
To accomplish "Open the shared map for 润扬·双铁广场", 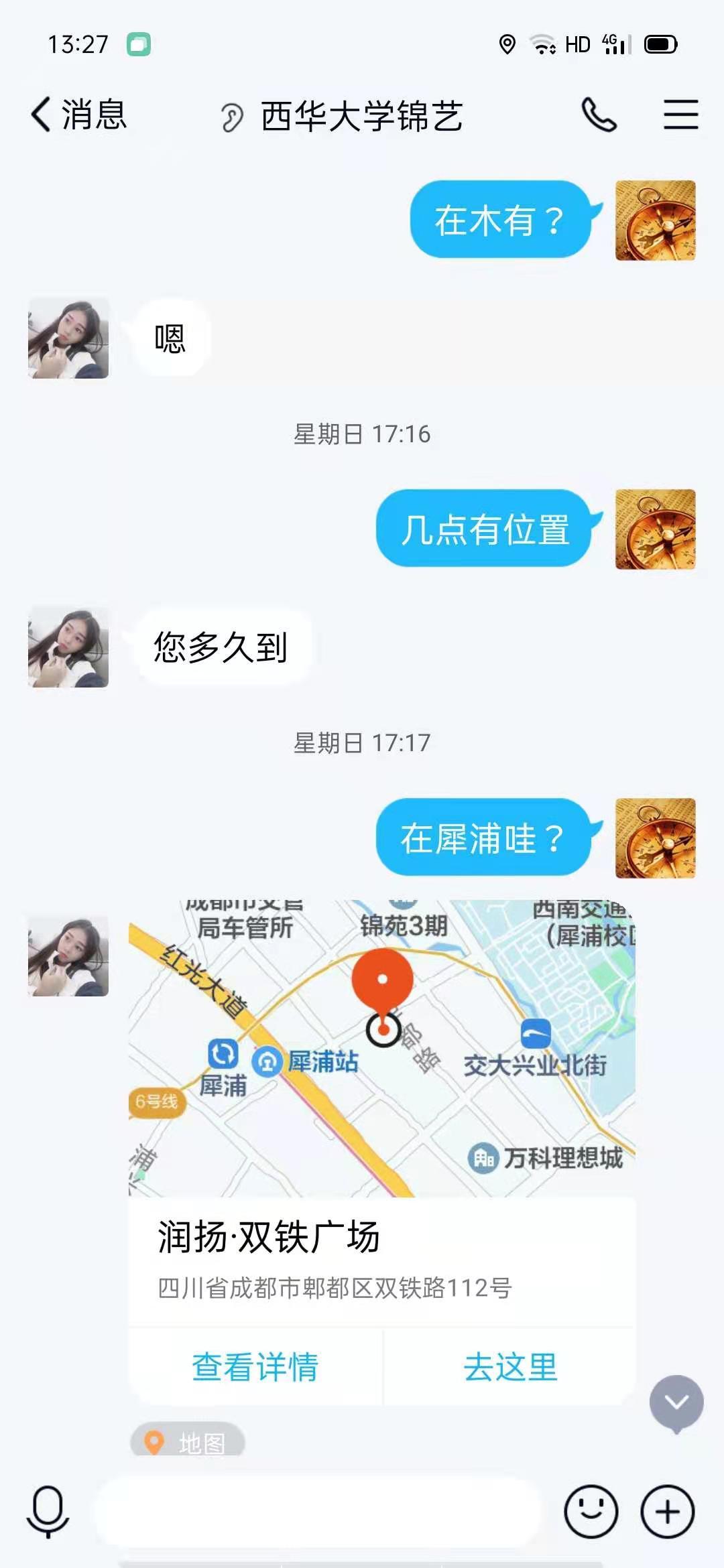I will 382,1049.
